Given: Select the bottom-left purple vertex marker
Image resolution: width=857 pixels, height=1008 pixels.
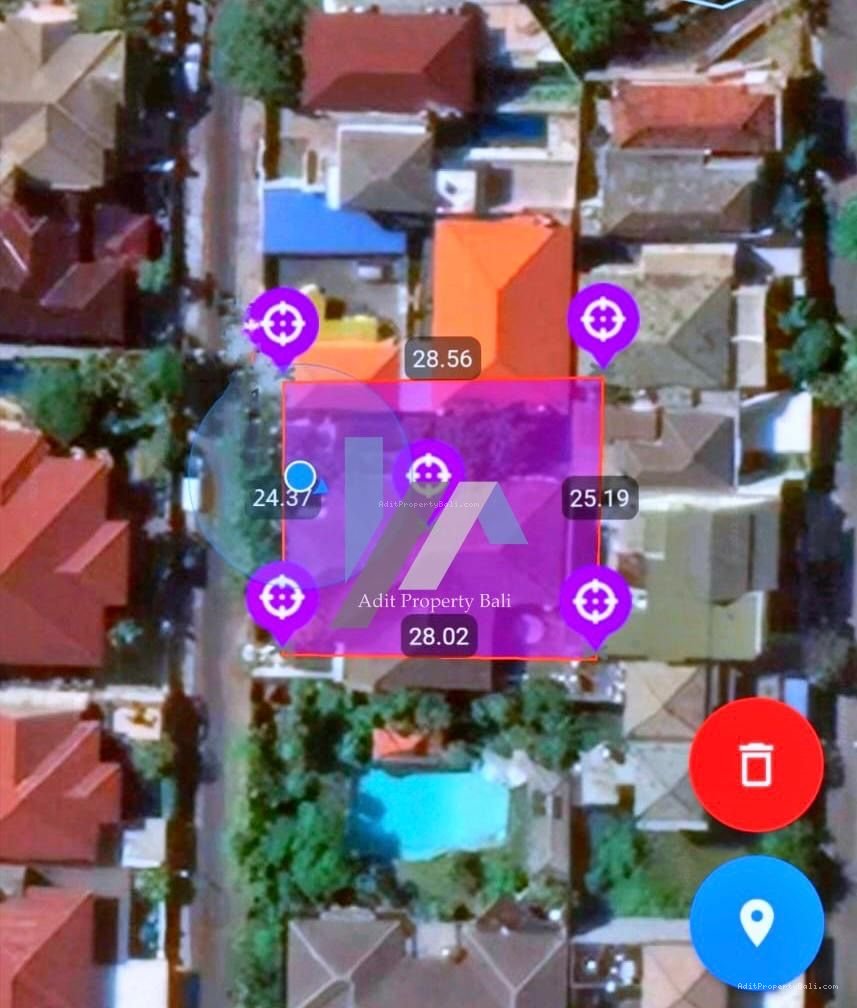Looking at the screenshot, I should click(281, 599).
